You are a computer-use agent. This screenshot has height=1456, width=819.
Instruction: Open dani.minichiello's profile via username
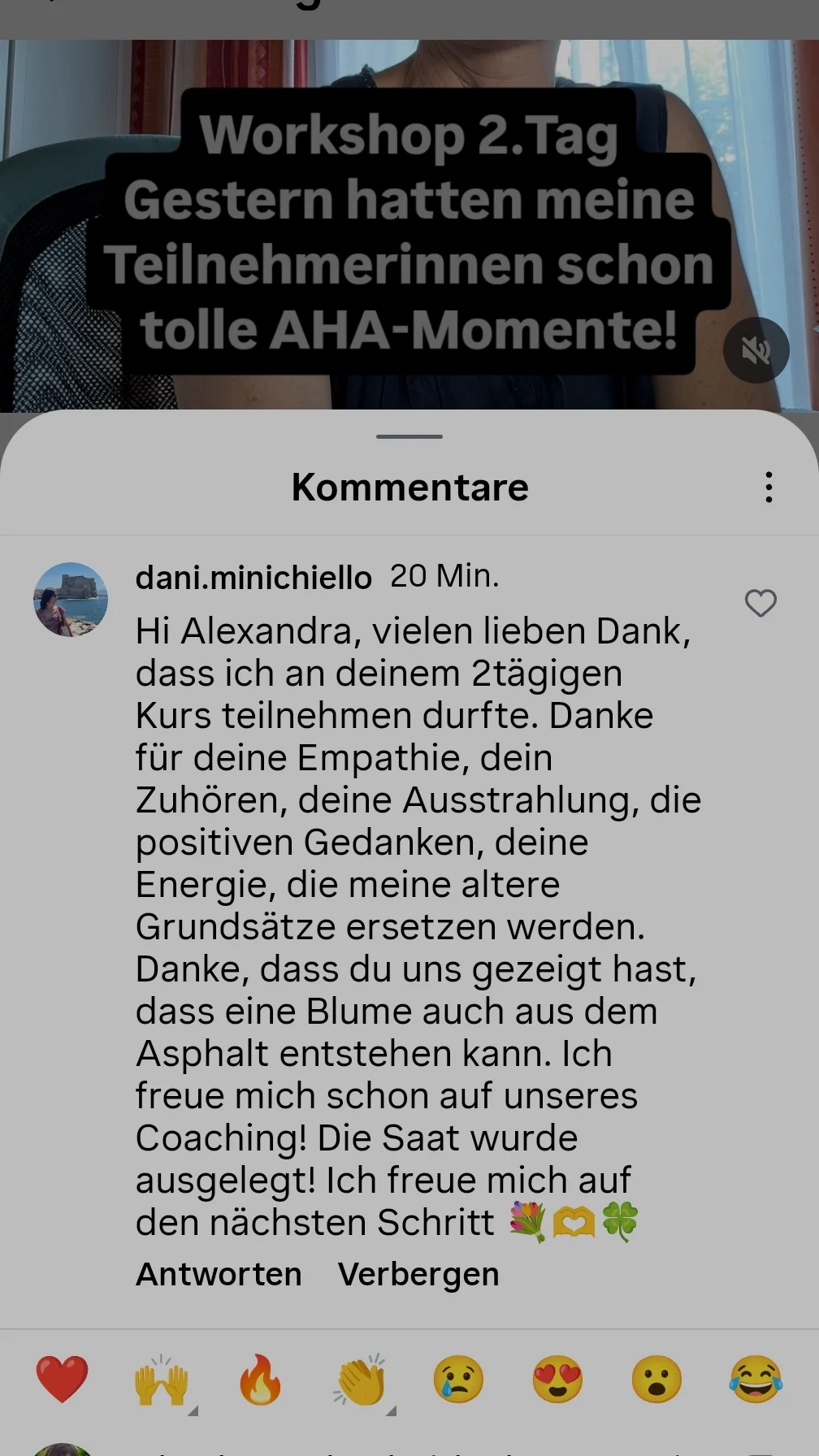[x=253, y=578]
